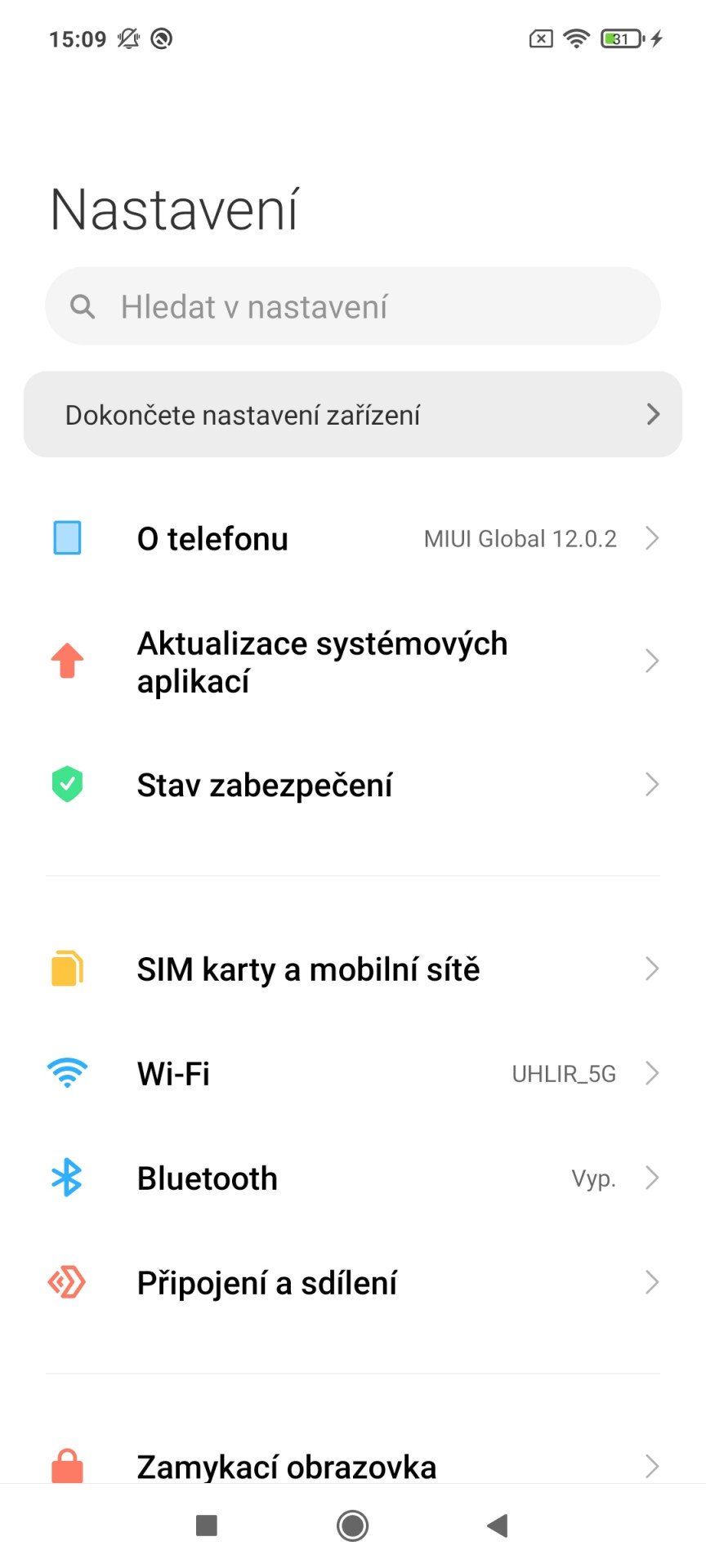The image size is (706, 1568).
Task: Open O telefonu settings
Action: click(353, 539)
